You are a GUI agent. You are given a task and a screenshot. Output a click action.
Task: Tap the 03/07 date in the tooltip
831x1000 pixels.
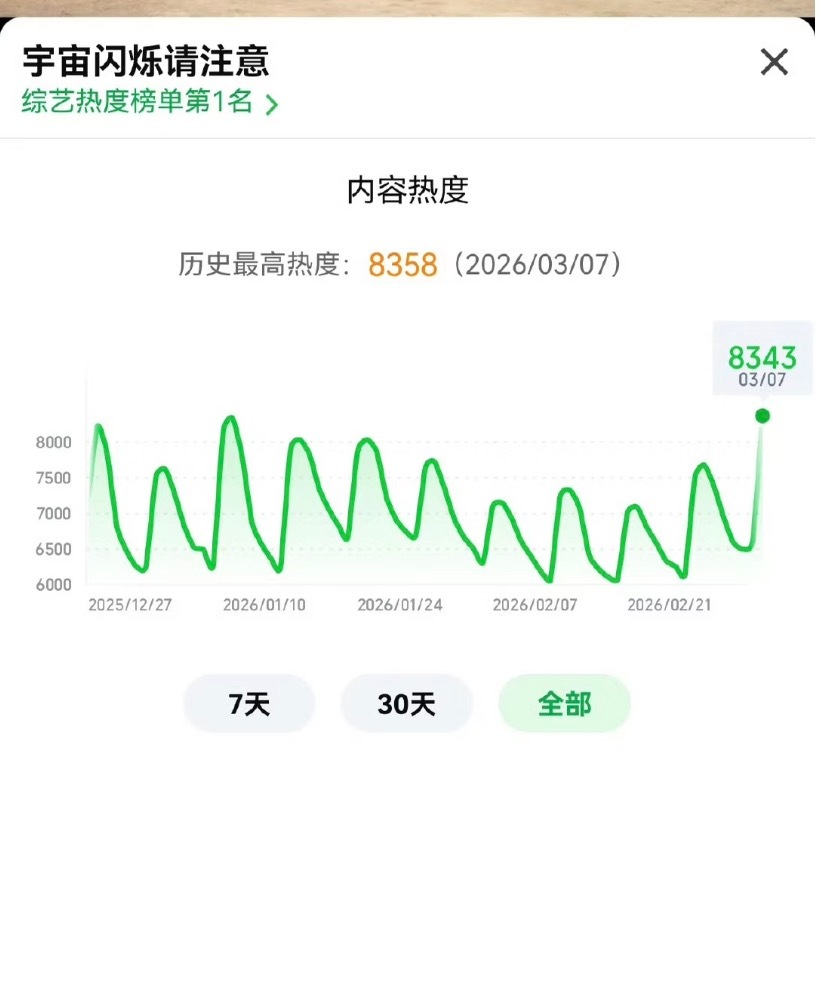763,378
